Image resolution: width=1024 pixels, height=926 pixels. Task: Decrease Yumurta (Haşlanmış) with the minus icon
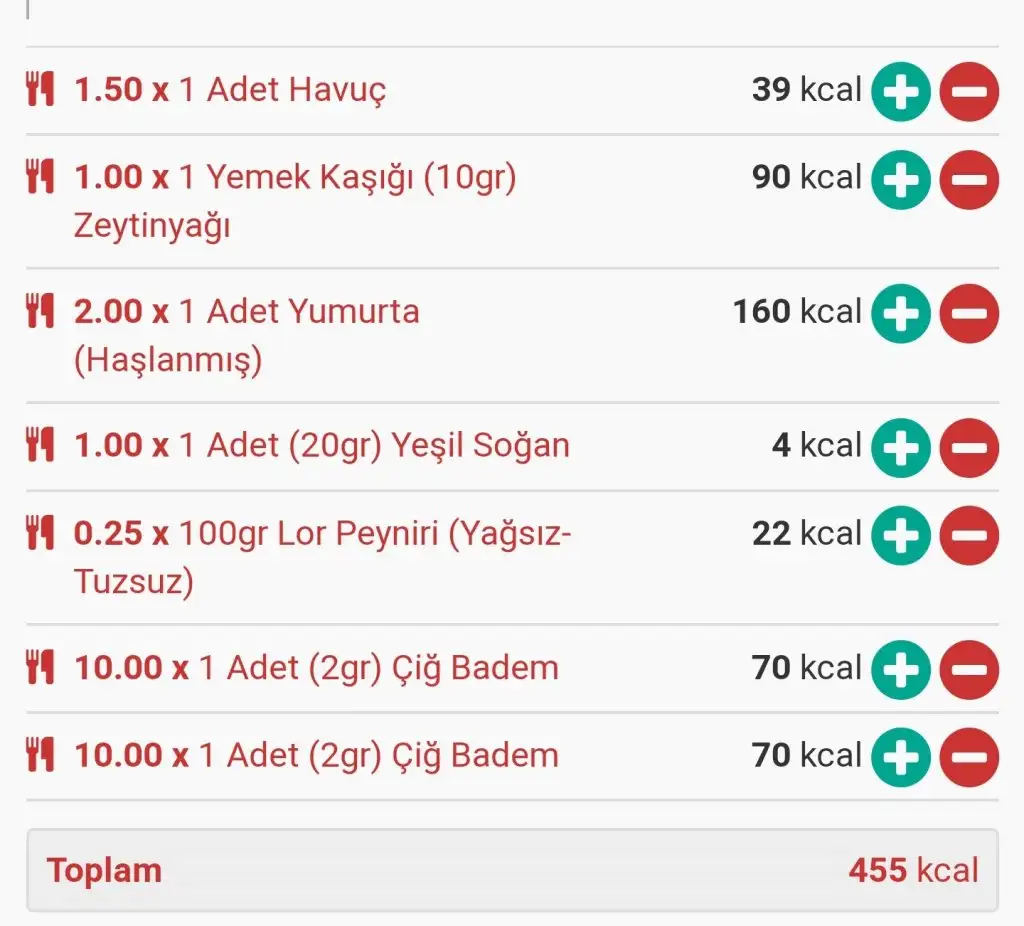(x=969, y=314)
